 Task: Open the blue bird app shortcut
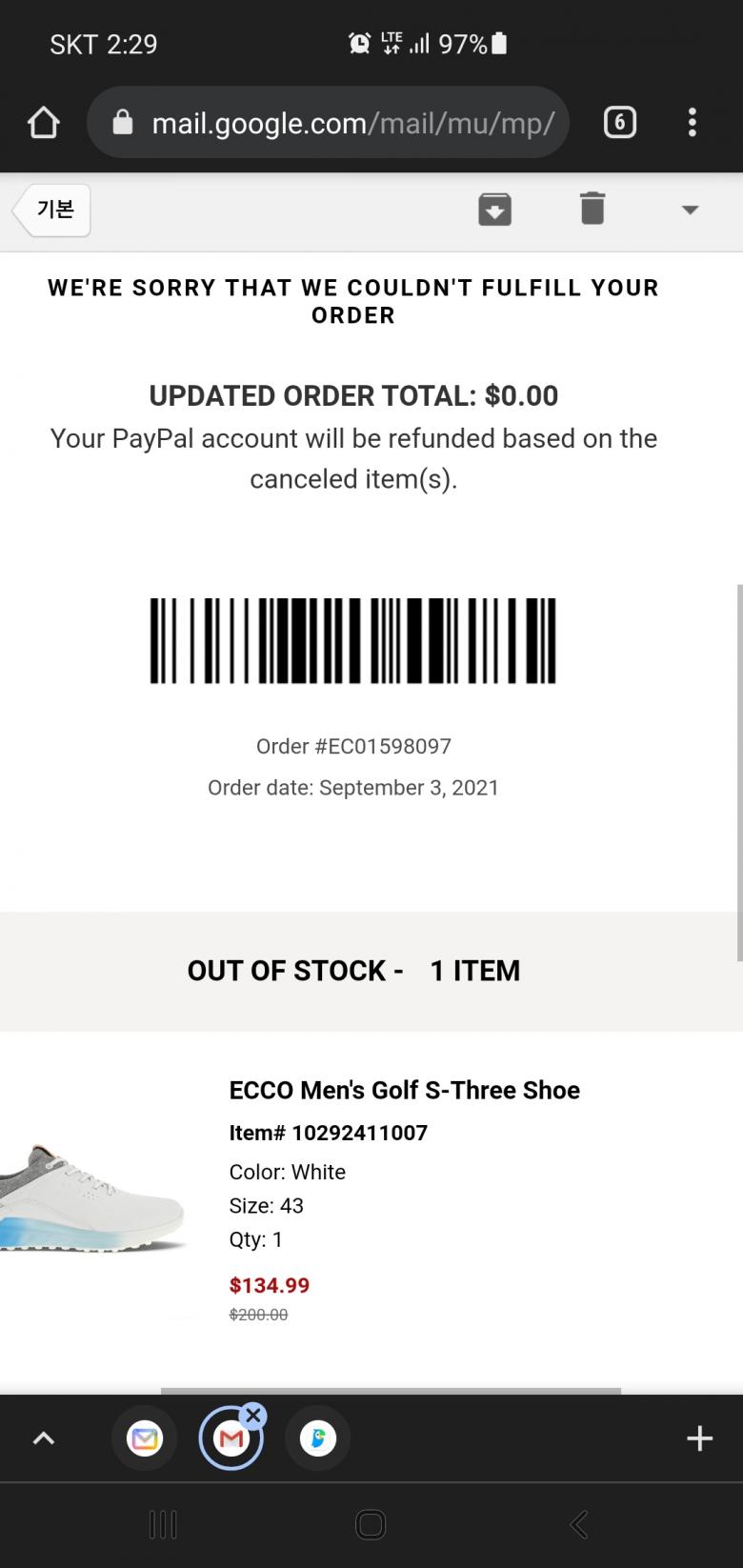318,1438
